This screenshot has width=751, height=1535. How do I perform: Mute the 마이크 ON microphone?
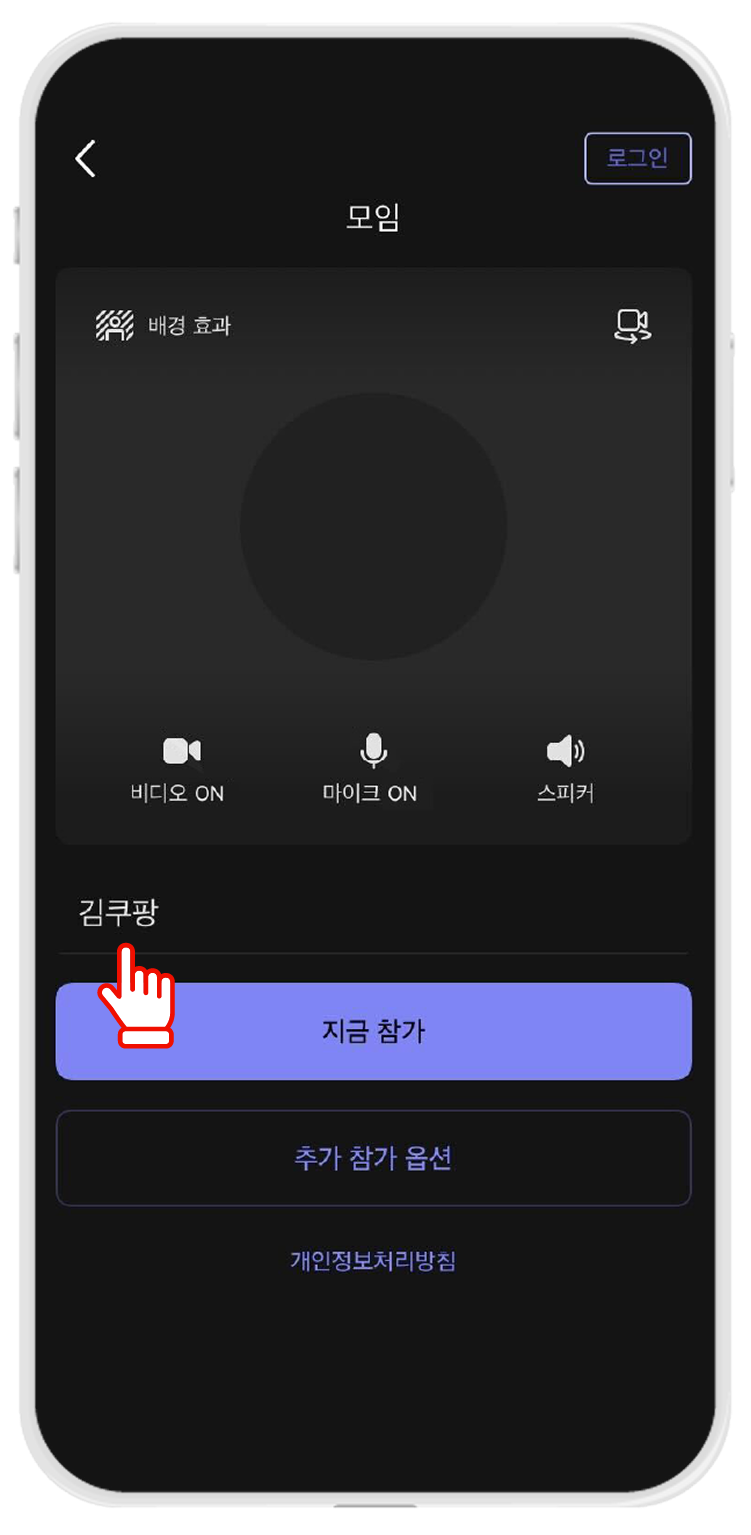pos(370,770)
